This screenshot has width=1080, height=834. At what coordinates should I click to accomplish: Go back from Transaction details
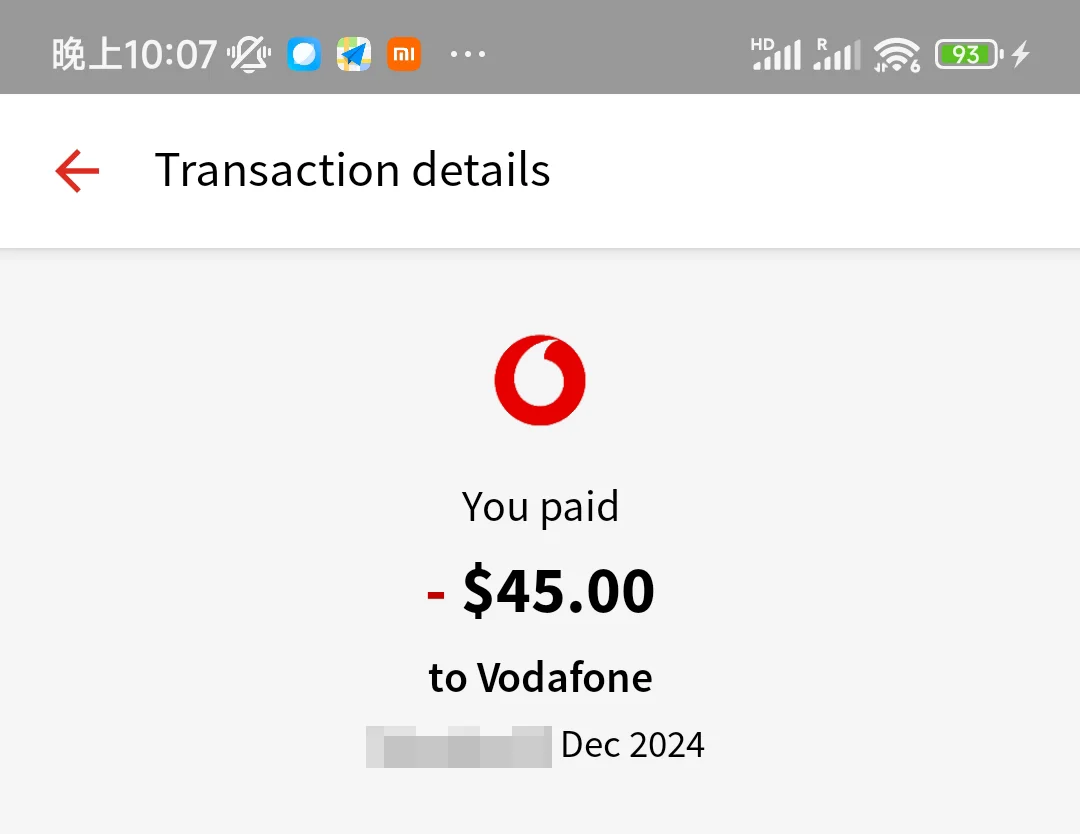78,171
